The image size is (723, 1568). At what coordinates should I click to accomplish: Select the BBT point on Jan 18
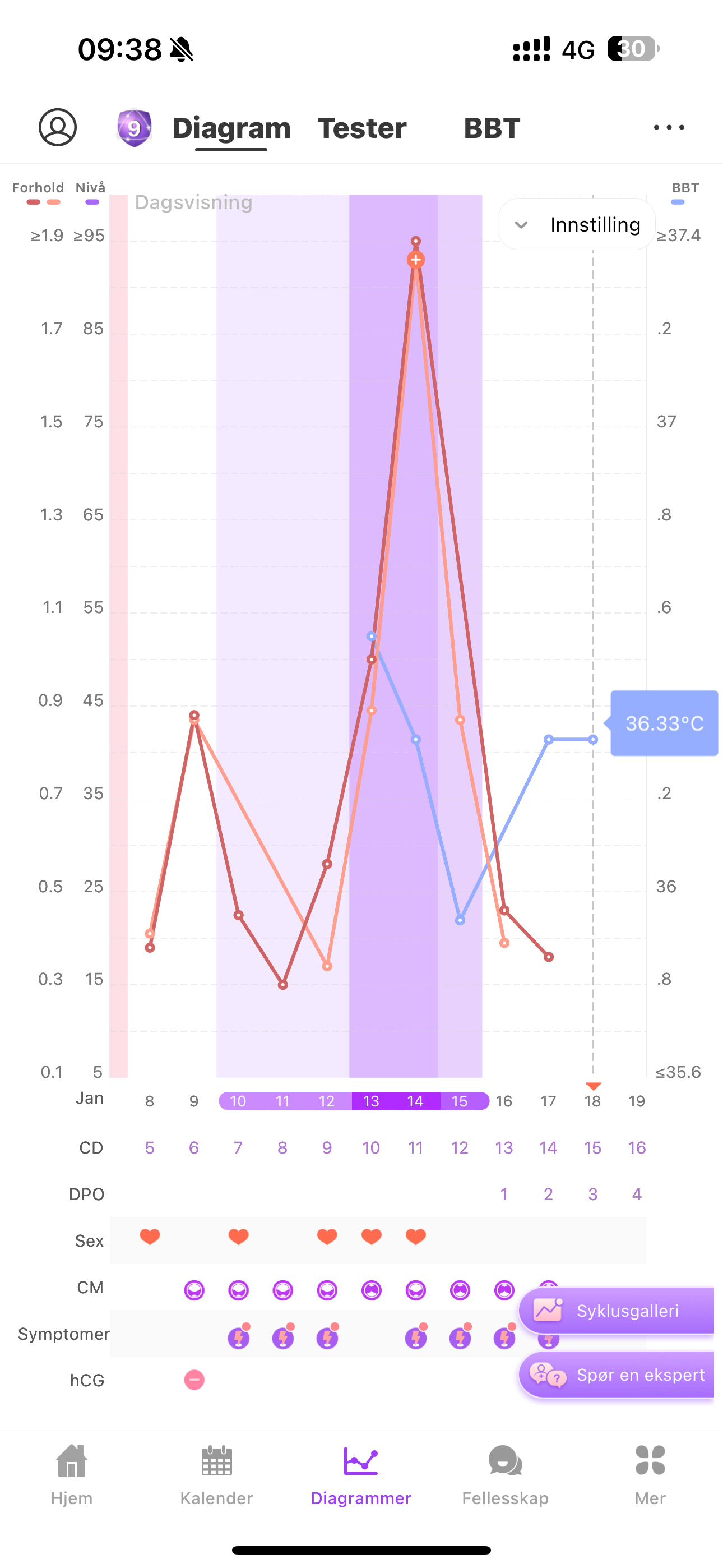tap(593, 740)
